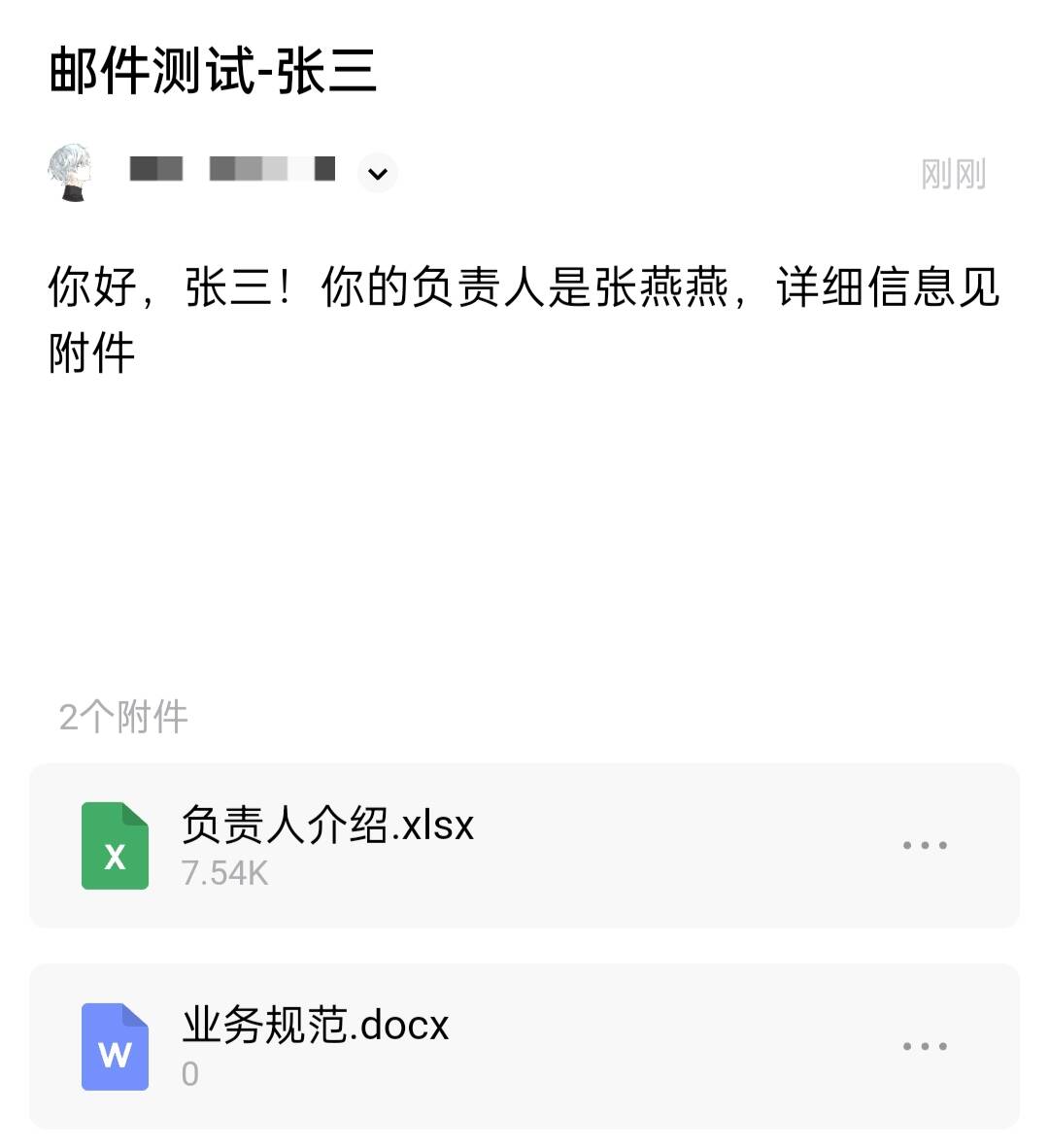
Task: Open more options for 业务规范.docx
Action: click(924, 1046)
